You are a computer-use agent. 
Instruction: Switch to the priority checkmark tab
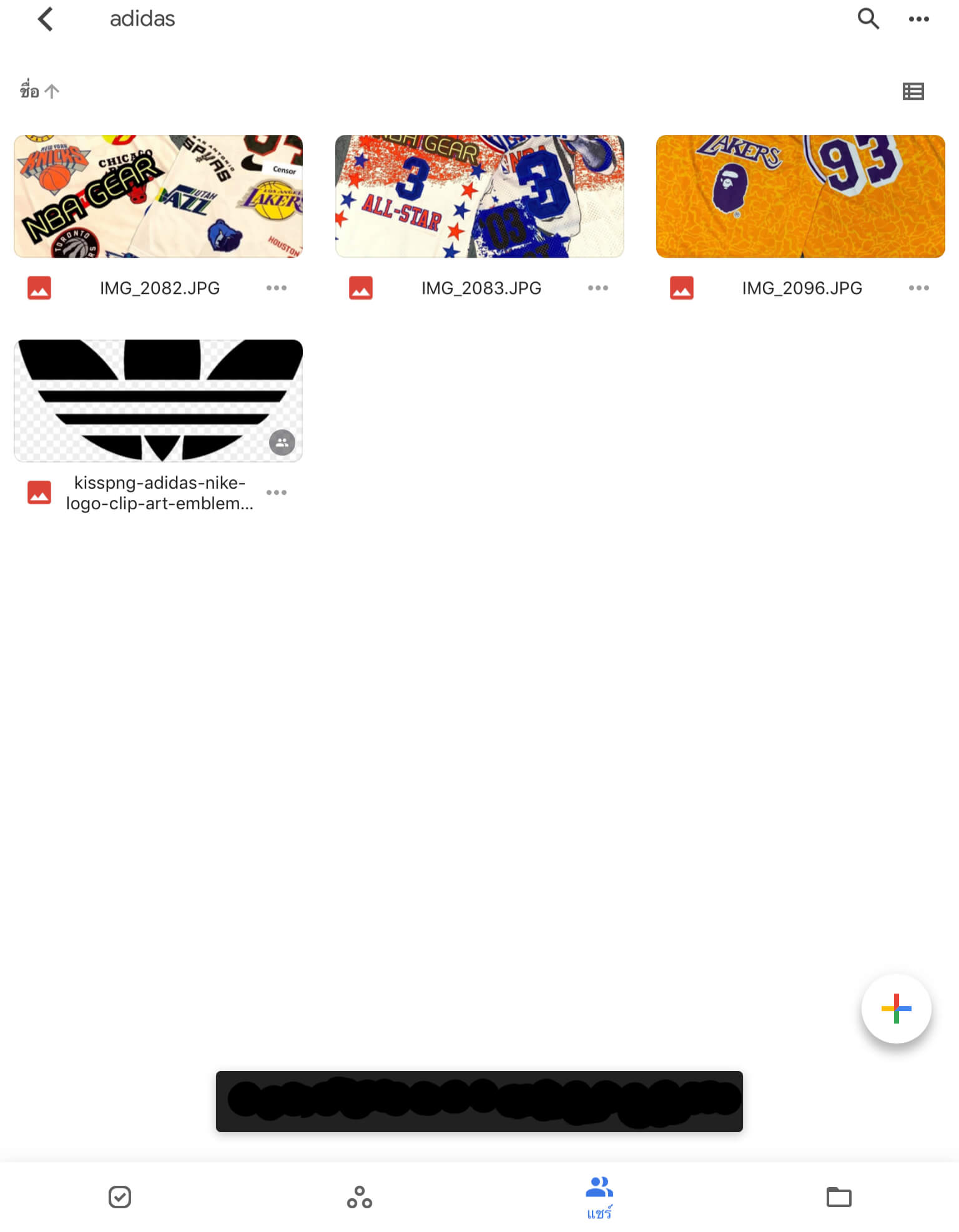(x=120, y=1196)
